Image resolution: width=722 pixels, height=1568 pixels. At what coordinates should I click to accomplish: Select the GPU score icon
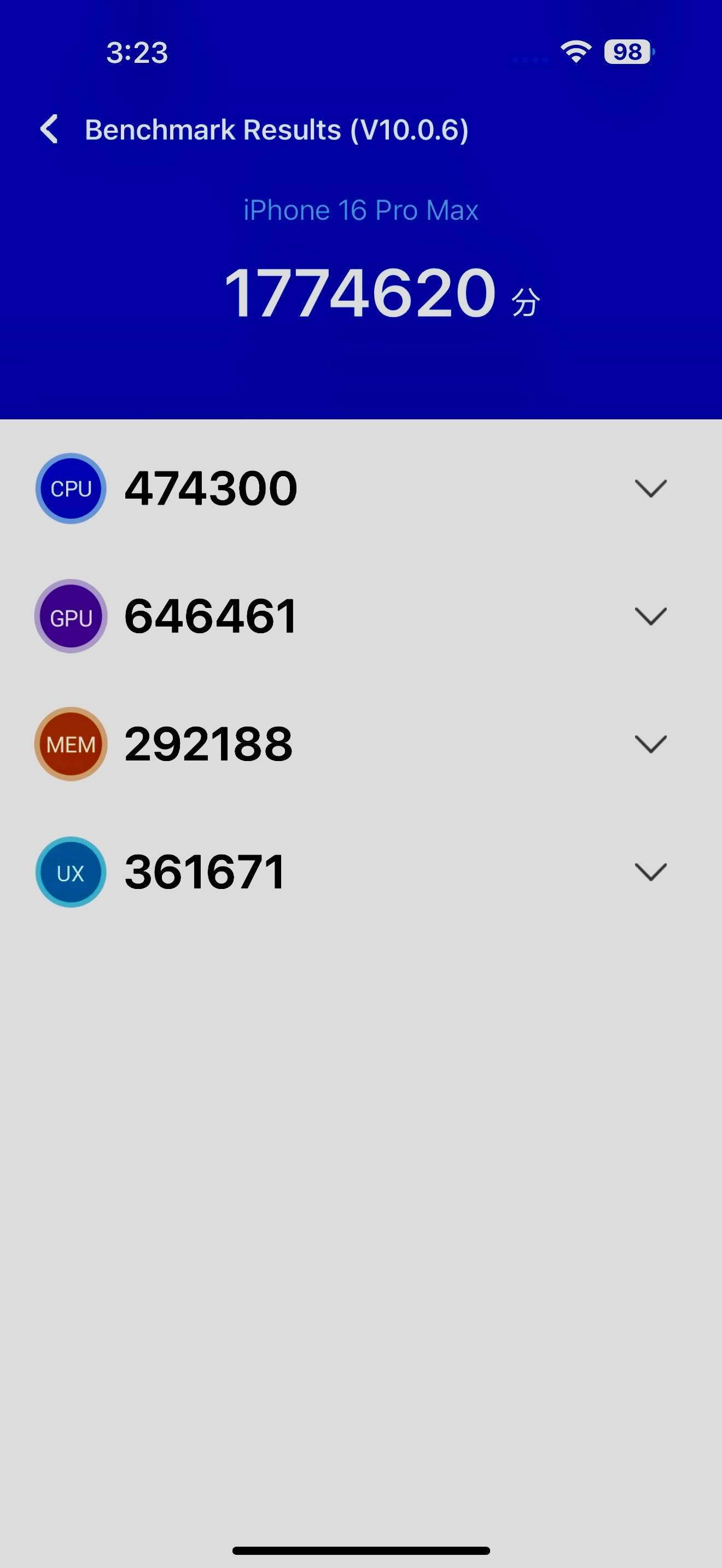pos(71,616)
